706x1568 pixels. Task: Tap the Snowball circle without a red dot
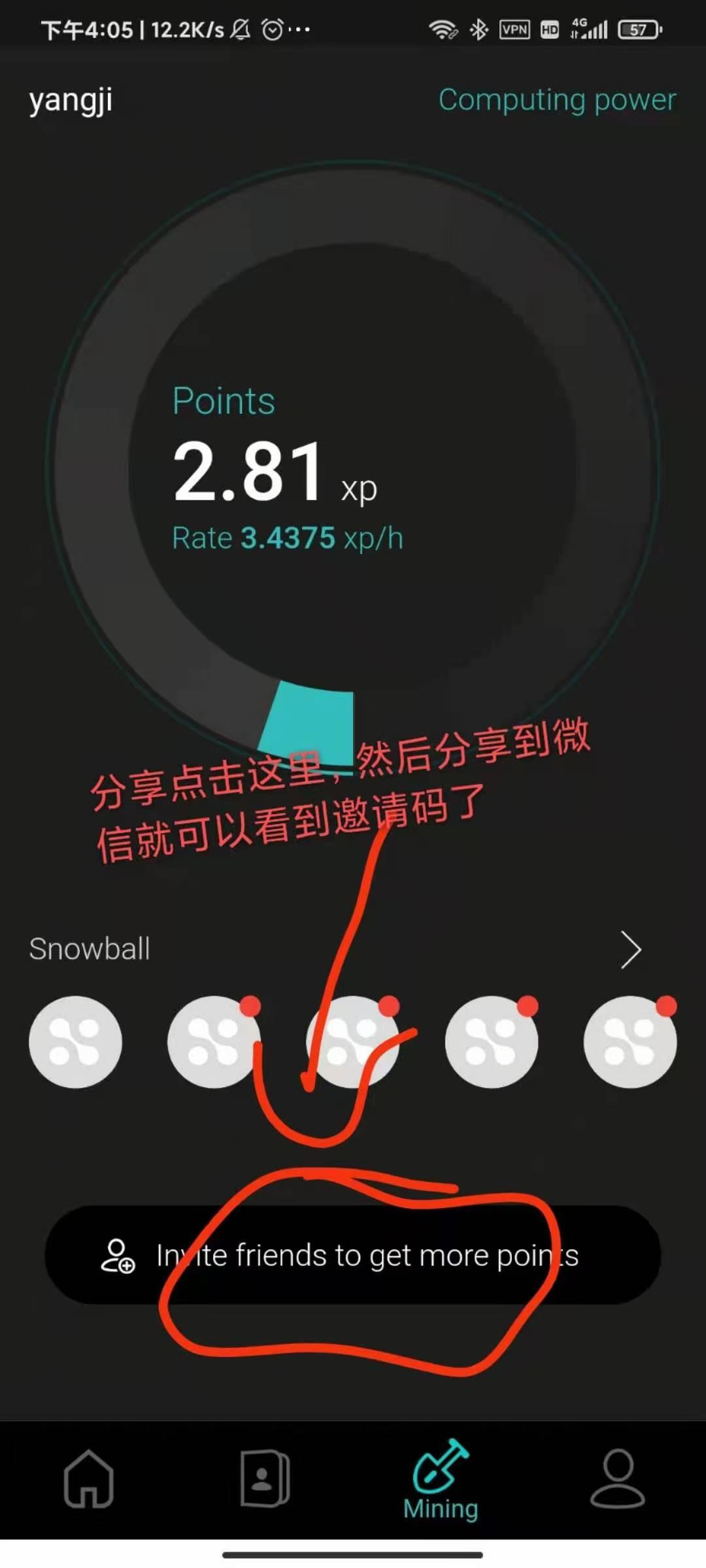coord(75,1041)
